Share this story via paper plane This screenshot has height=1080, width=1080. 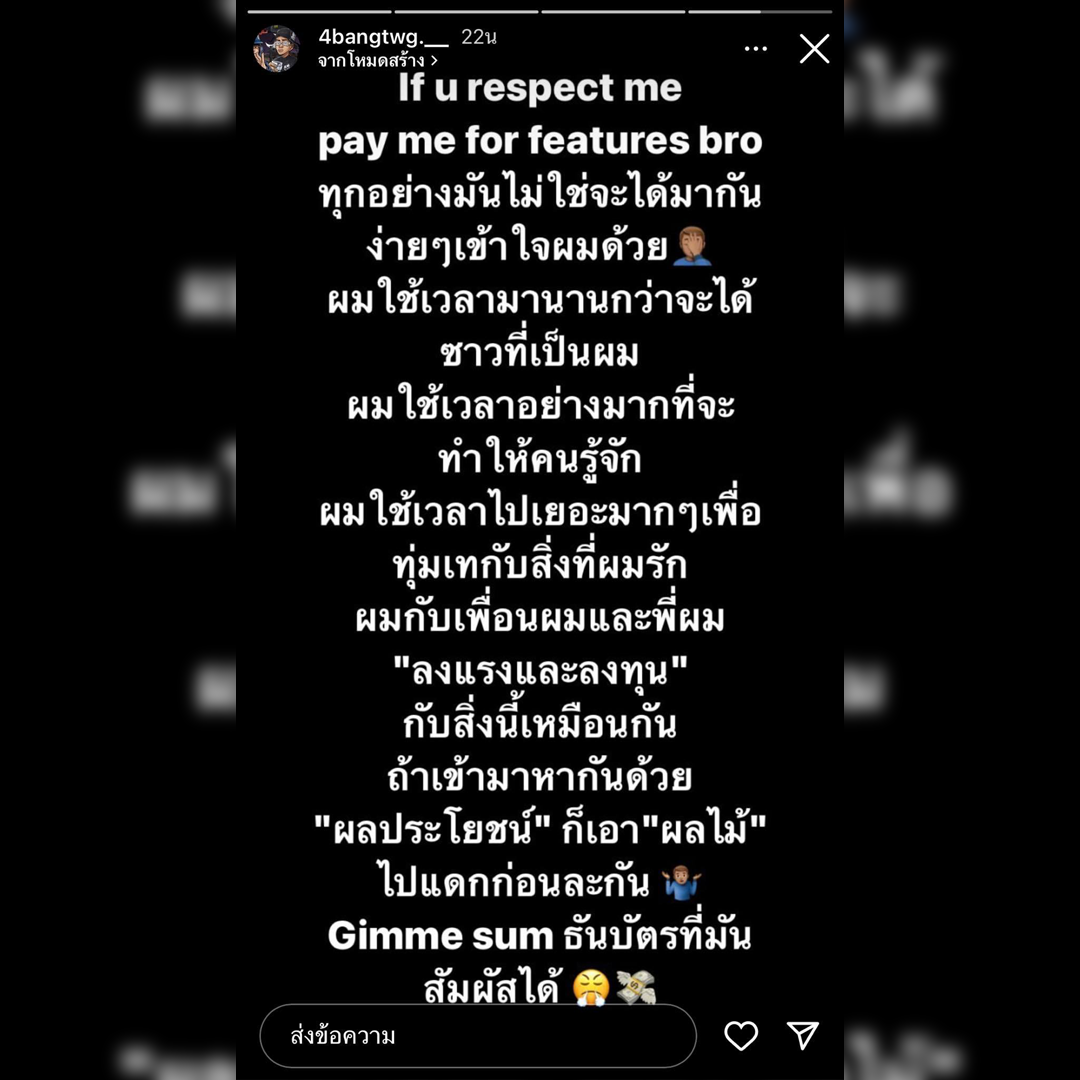pos(803,1036)
